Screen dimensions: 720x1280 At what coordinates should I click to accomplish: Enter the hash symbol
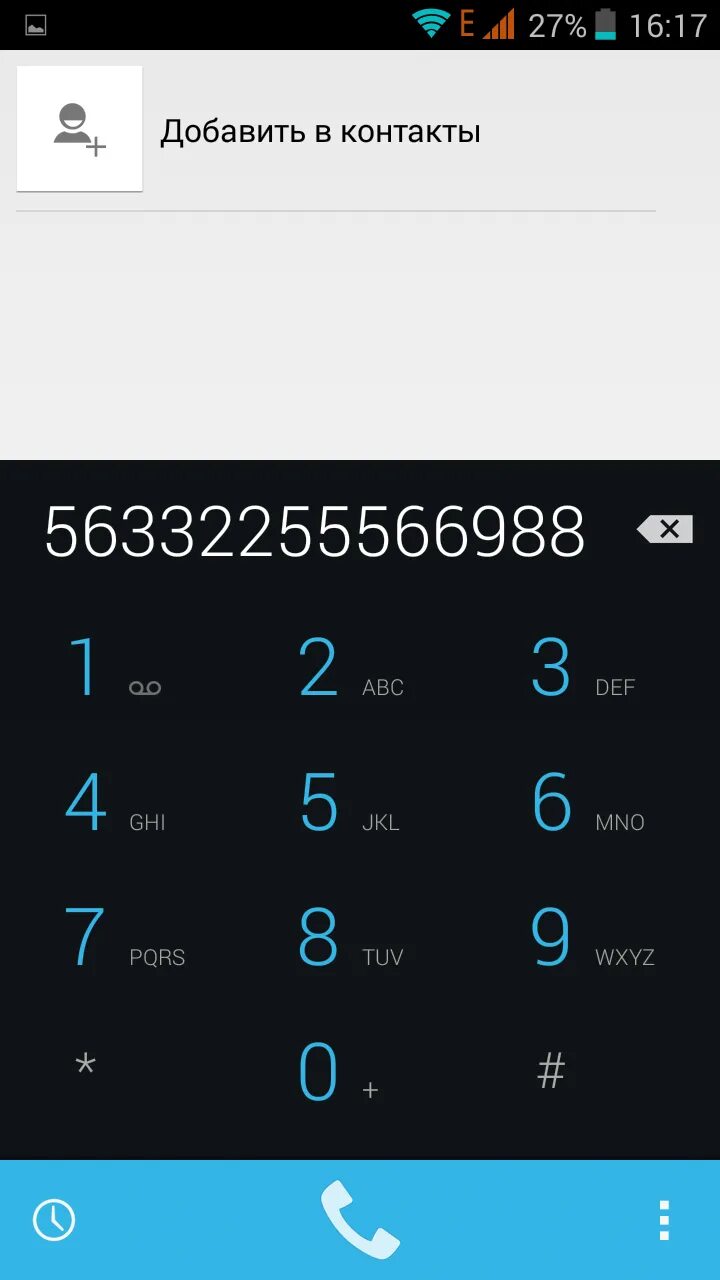coord(551,1071)
